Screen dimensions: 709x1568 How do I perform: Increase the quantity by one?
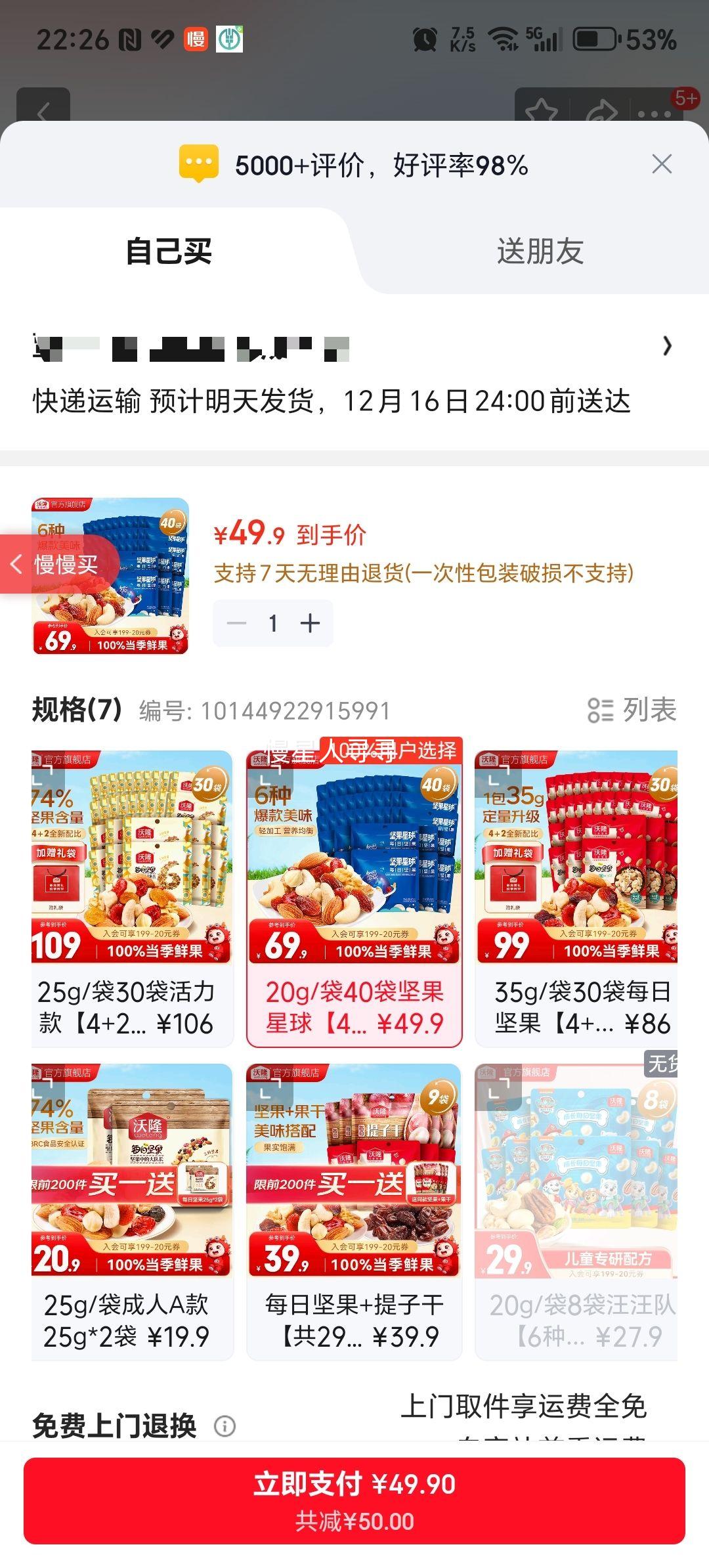tap(310, 623)
